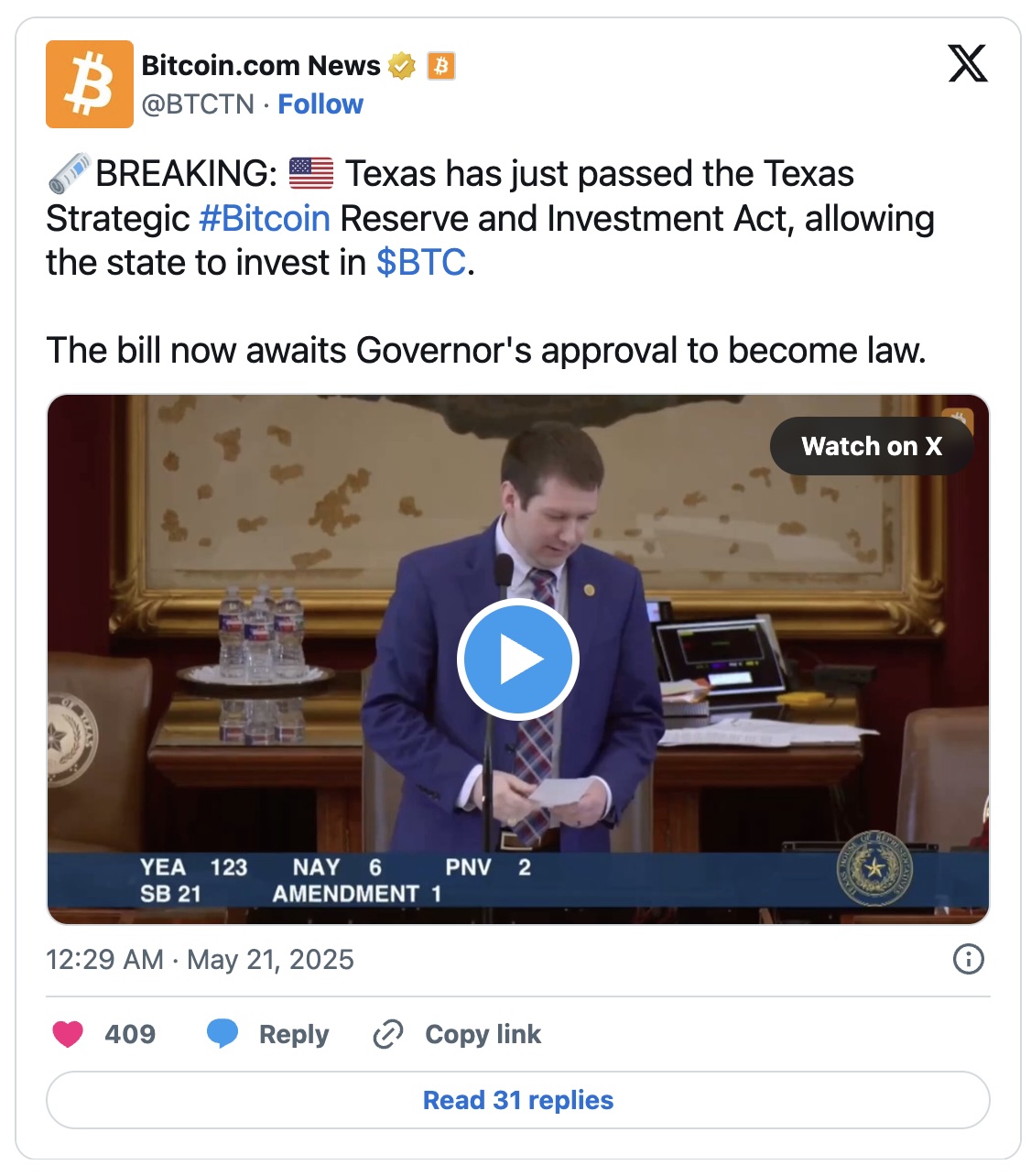Open the tweet info icon
1031x1176 pixels.
968,959
